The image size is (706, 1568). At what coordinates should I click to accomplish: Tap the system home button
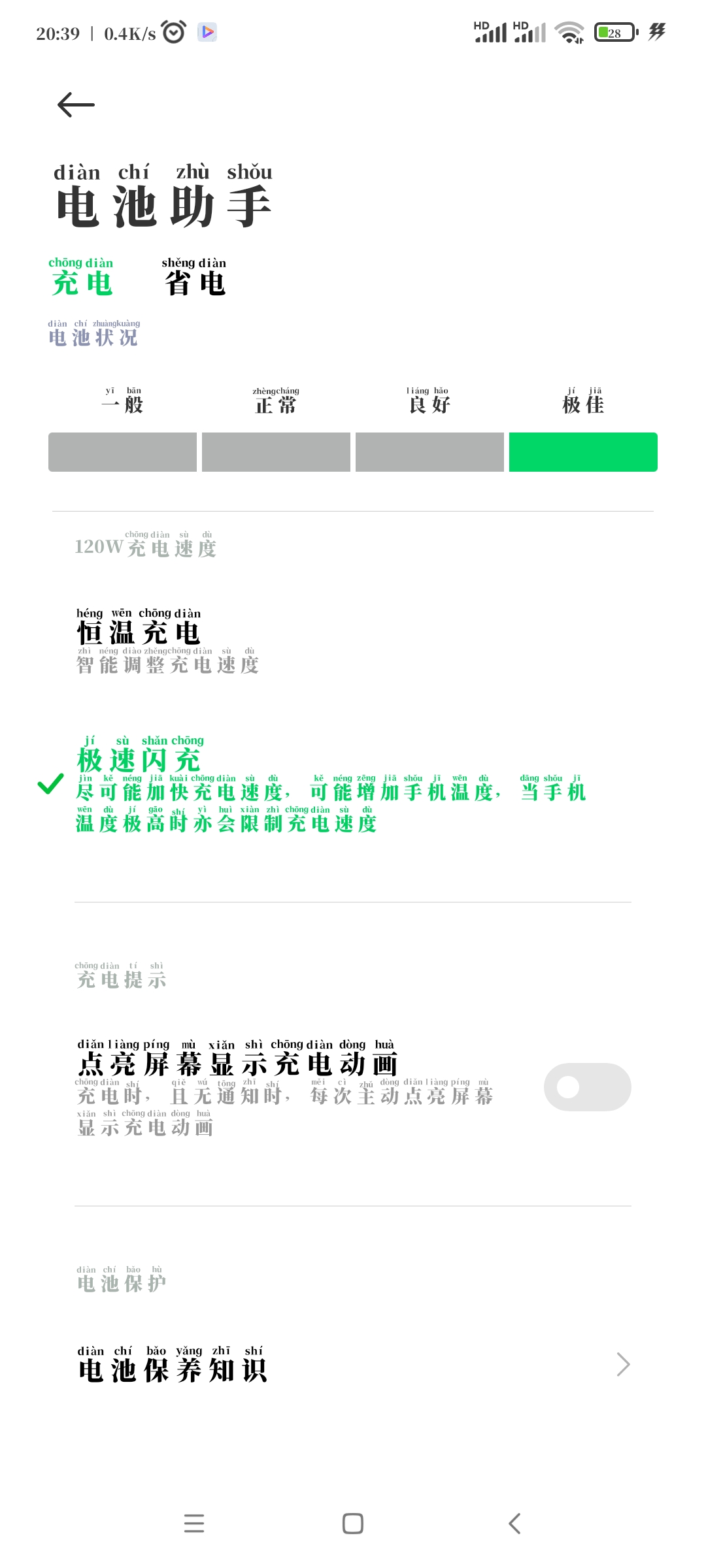click(353, 1524)
